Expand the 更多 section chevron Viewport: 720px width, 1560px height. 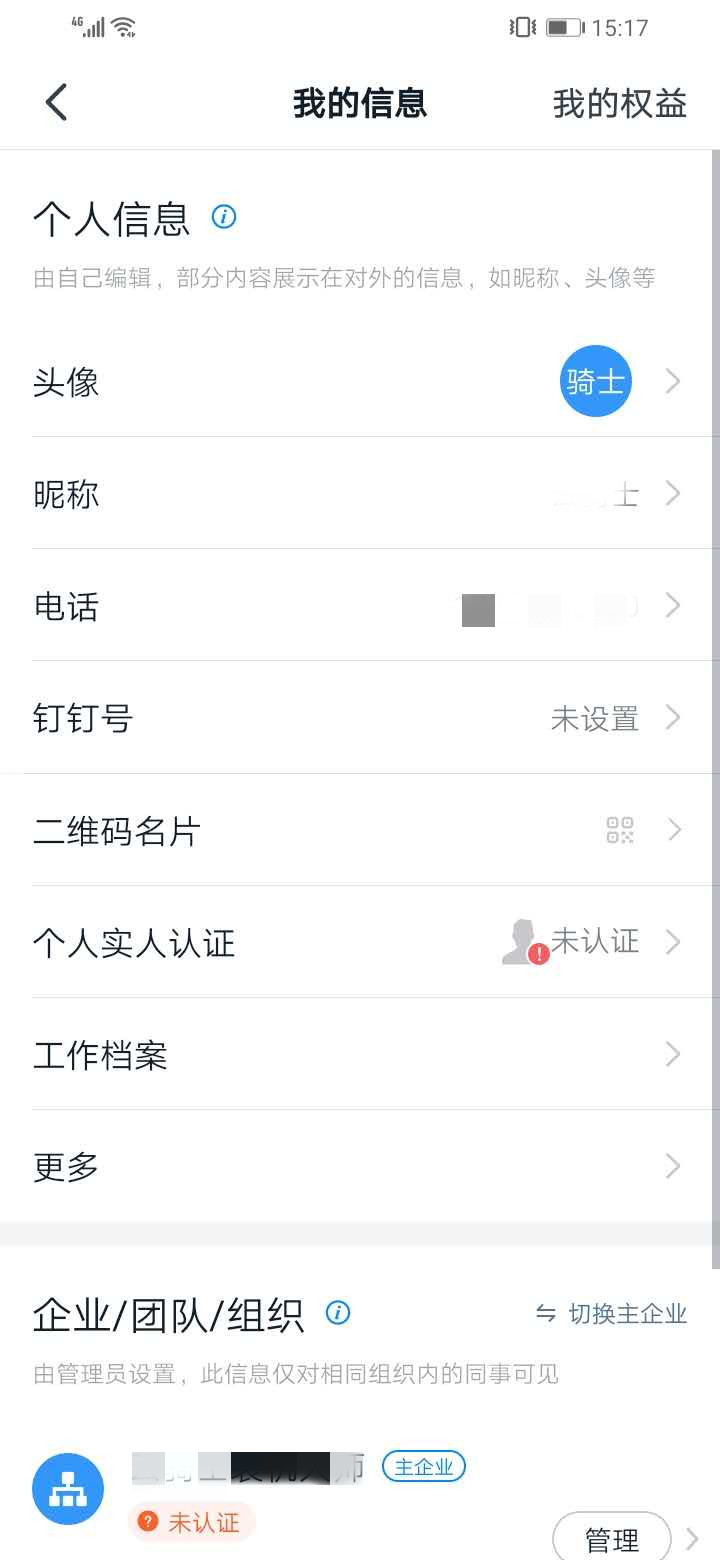coord(672,1166)
